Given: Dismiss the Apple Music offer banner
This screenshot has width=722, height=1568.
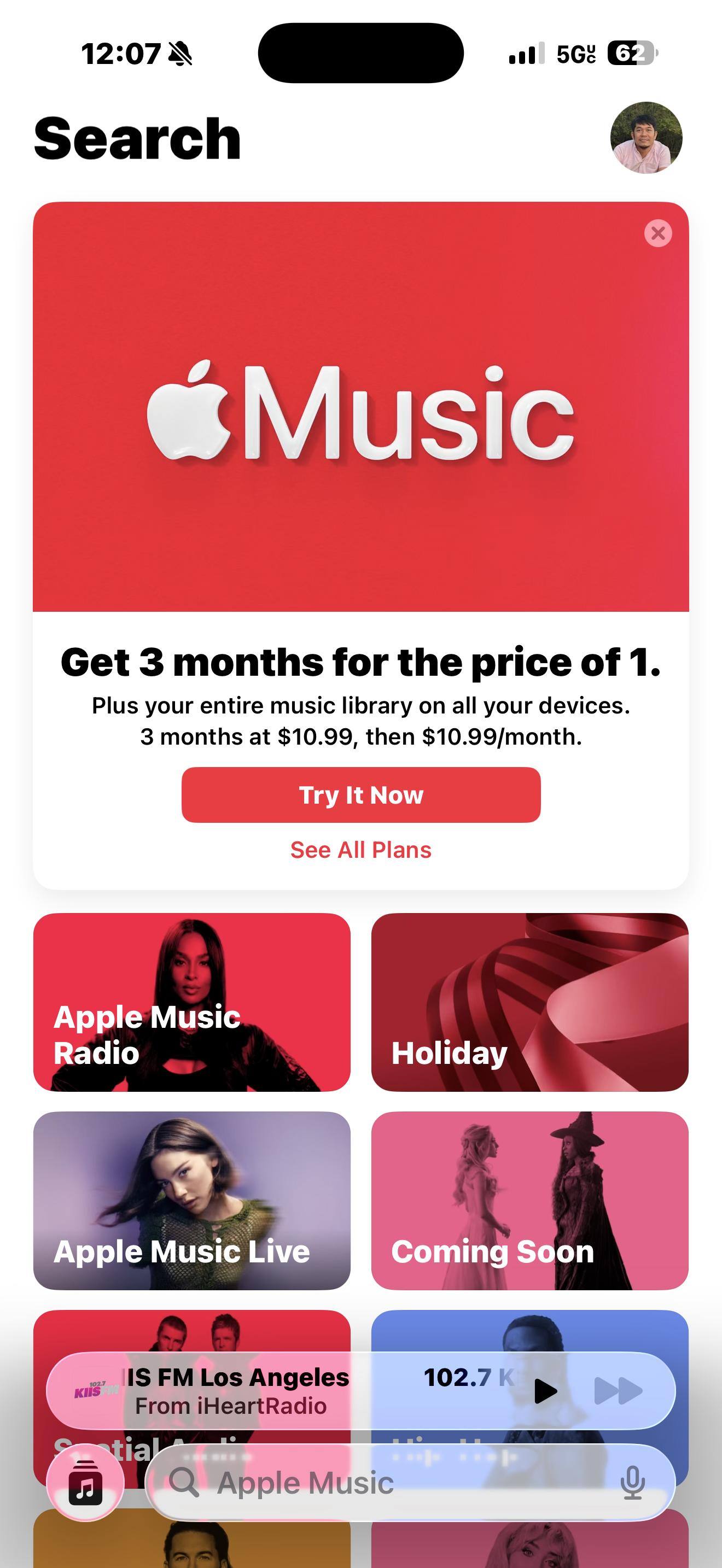Looking at the screenshot, I should point(657,233).
